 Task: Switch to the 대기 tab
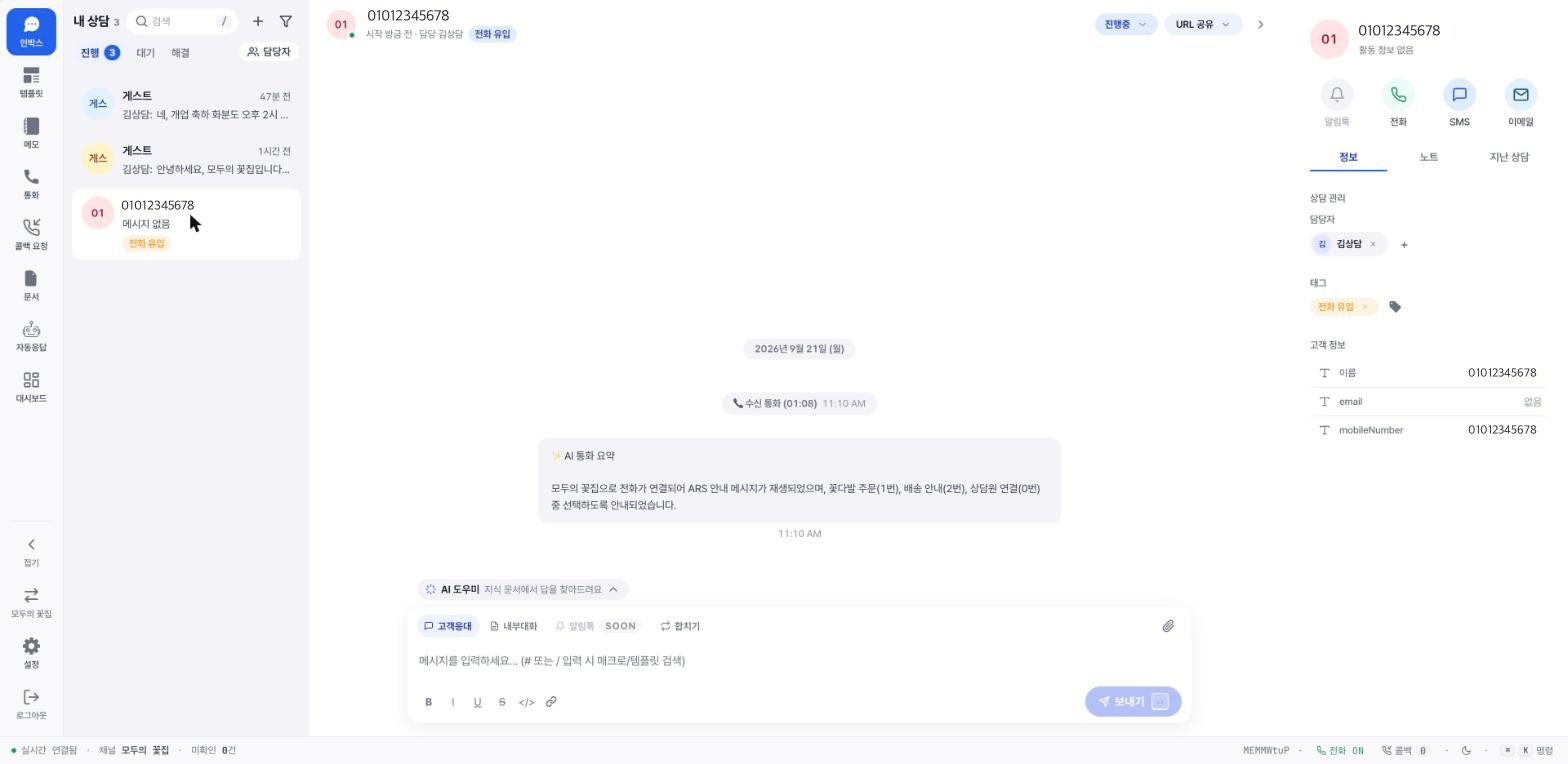pos(145,53)
